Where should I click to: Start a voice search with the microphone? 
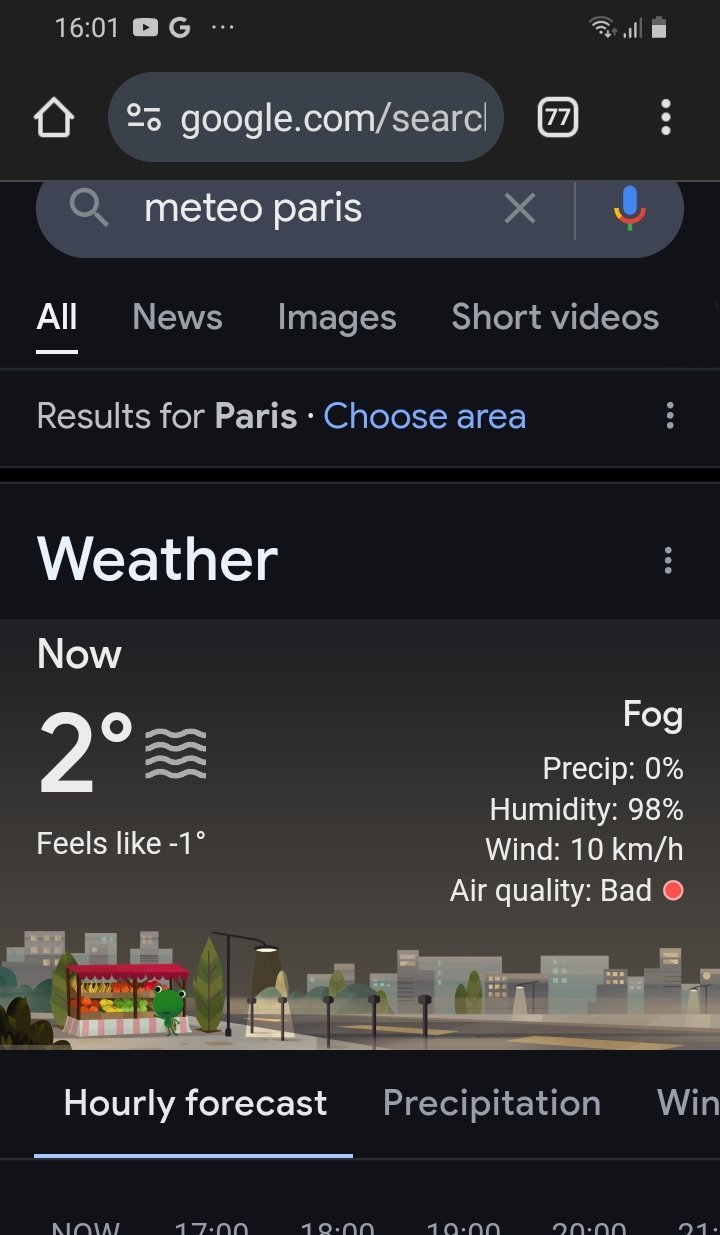pyautogui.click(x=629, y=209)
